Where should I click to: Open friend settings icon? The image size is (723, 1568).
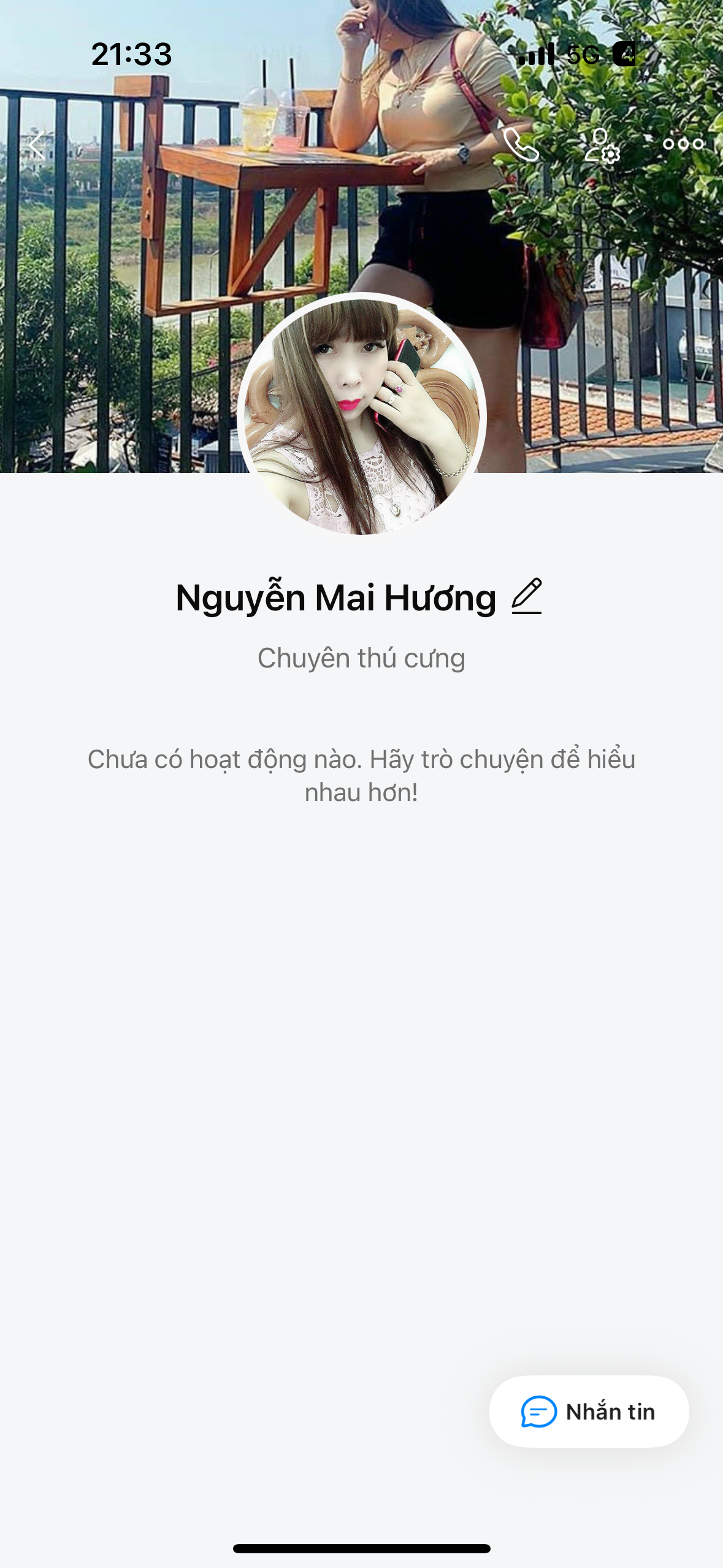click(602, 145)
